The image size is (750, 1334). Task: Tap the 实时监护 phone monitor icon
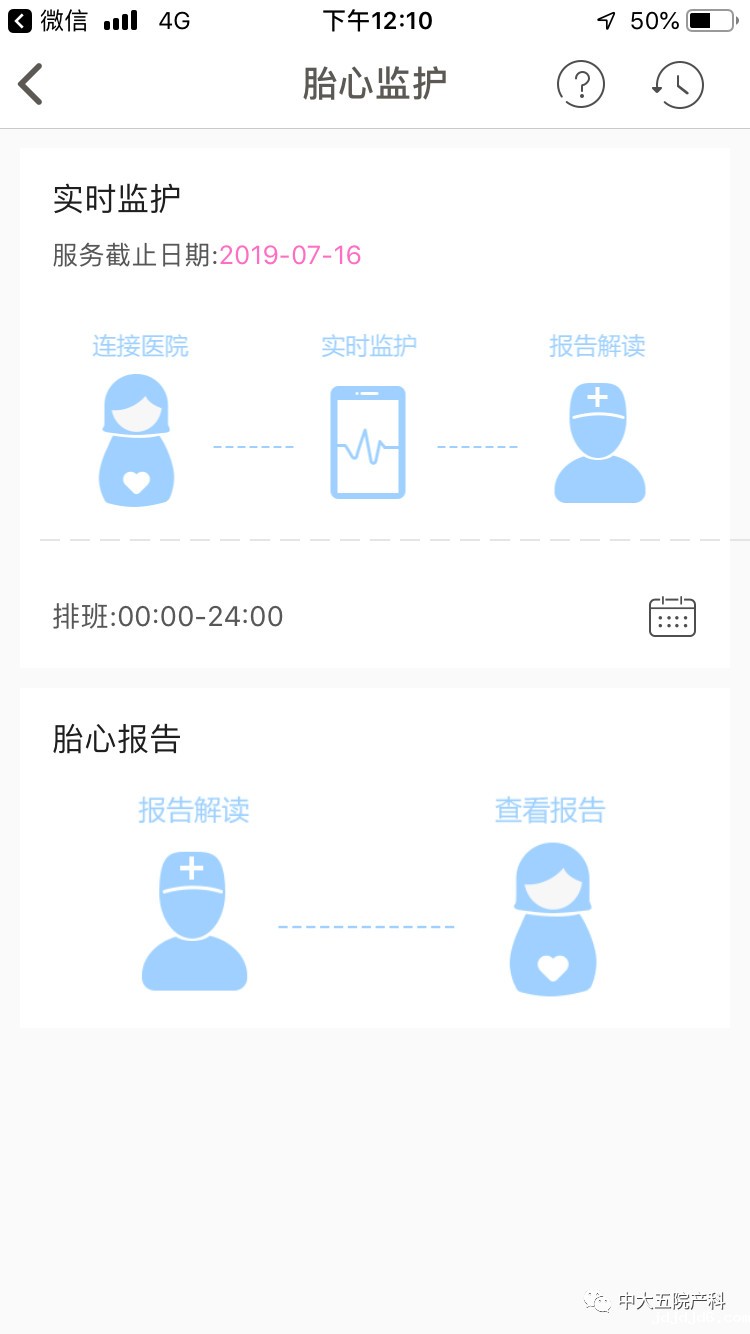pos(367,440)
